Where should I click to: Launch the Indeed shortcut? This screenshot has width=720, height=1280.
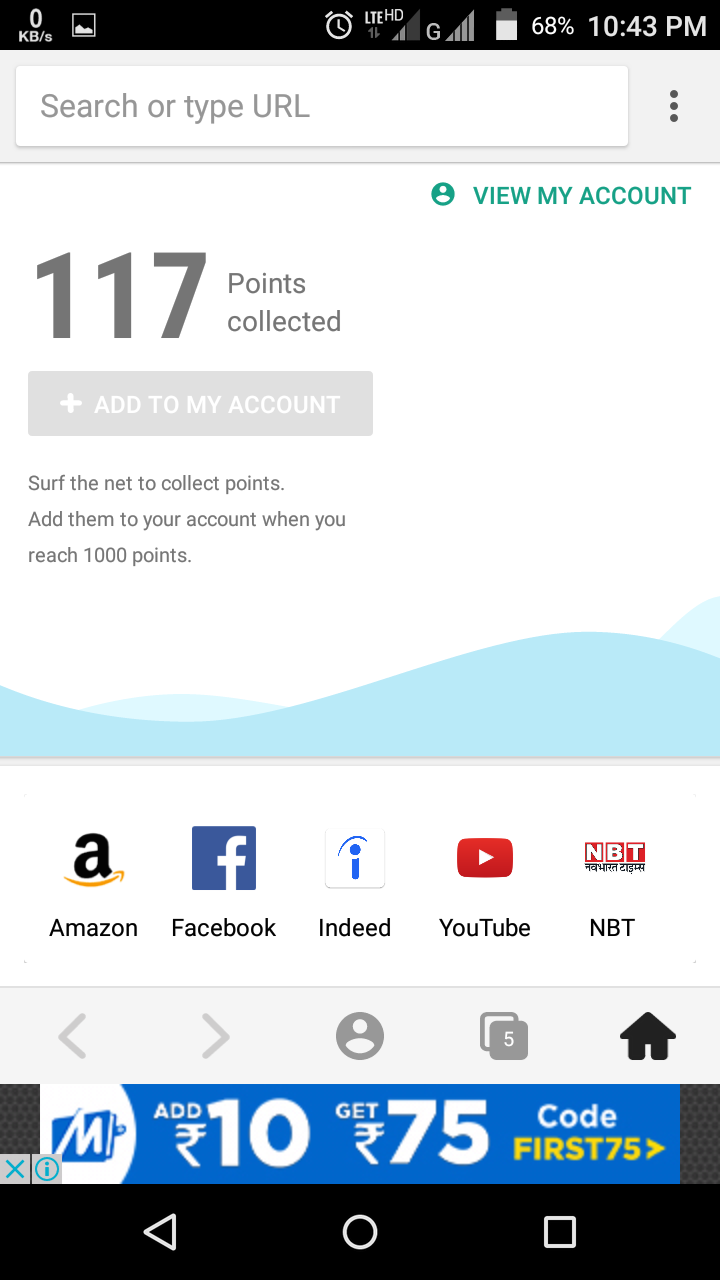tap(354, 882)
